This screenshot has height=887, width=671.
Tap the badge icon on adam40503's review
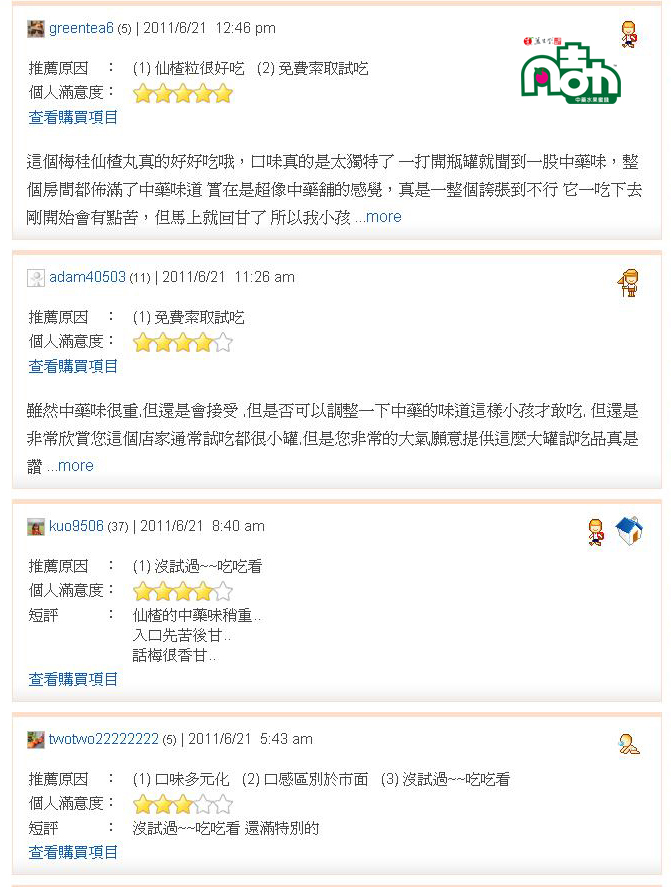pyautogui.click(x=628, y=283)
